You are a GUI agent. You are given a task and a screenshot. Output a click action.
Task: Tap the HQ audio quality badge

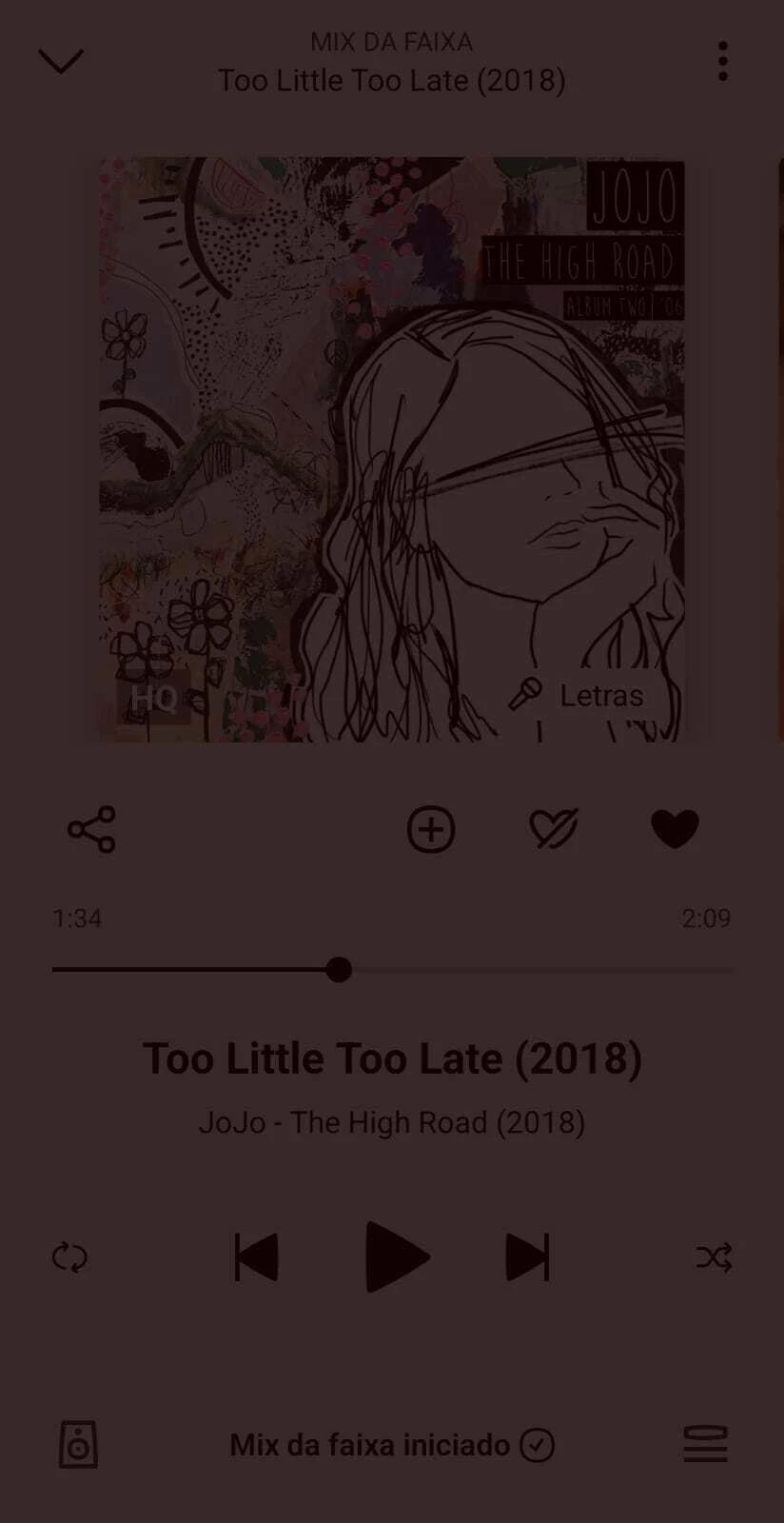[x=154, y=700]
